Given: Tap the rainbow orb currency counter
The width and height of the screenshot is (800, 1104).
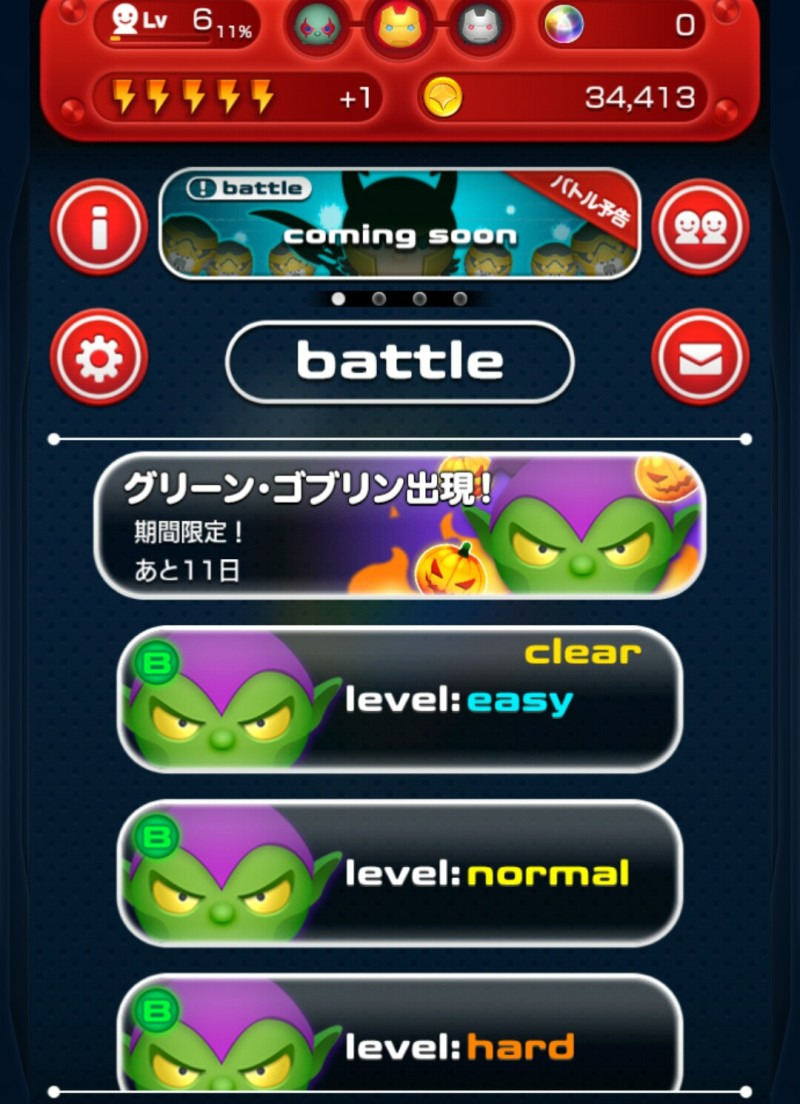Looking at the screenshot, I should coord(622,25).
